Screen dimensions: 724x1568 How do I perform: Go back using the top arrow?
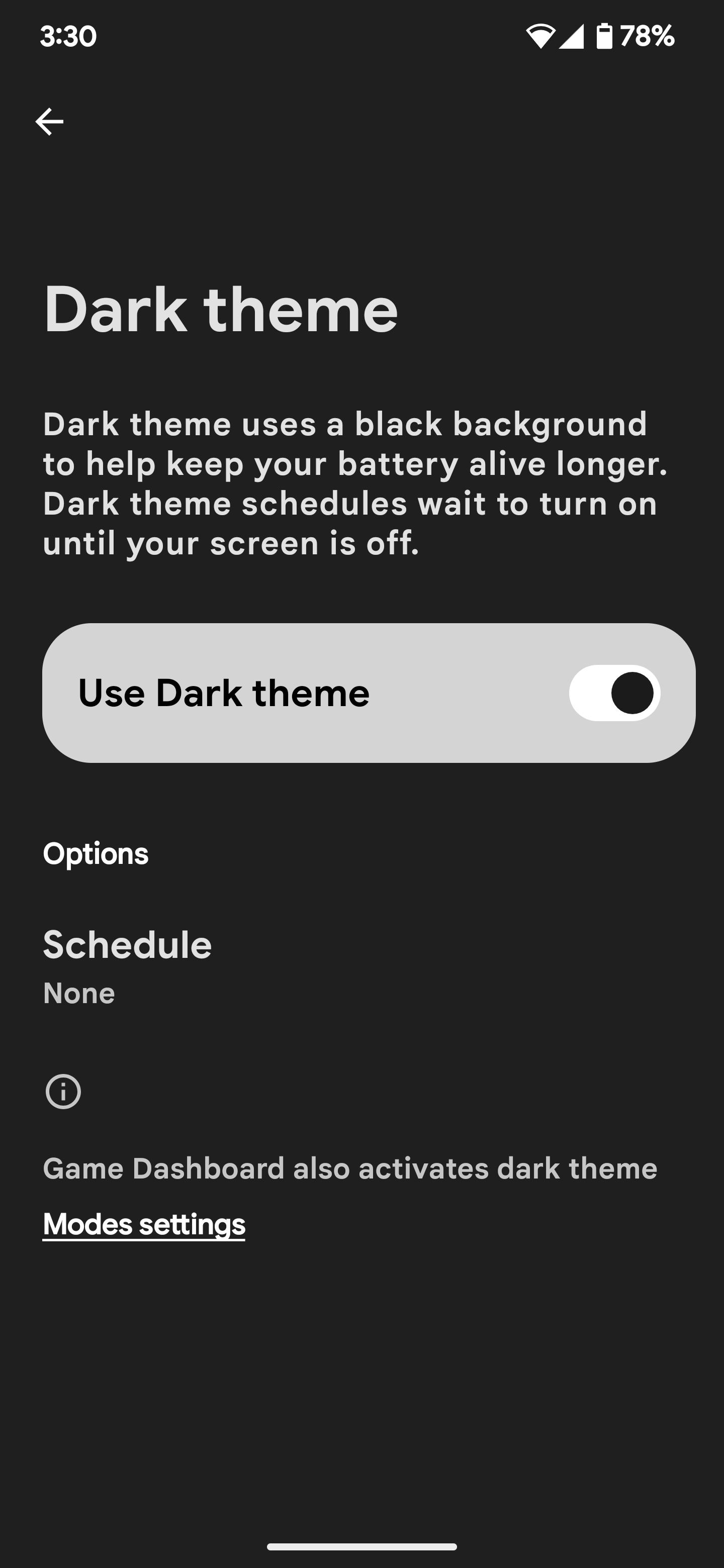click(x=49, y=122)
